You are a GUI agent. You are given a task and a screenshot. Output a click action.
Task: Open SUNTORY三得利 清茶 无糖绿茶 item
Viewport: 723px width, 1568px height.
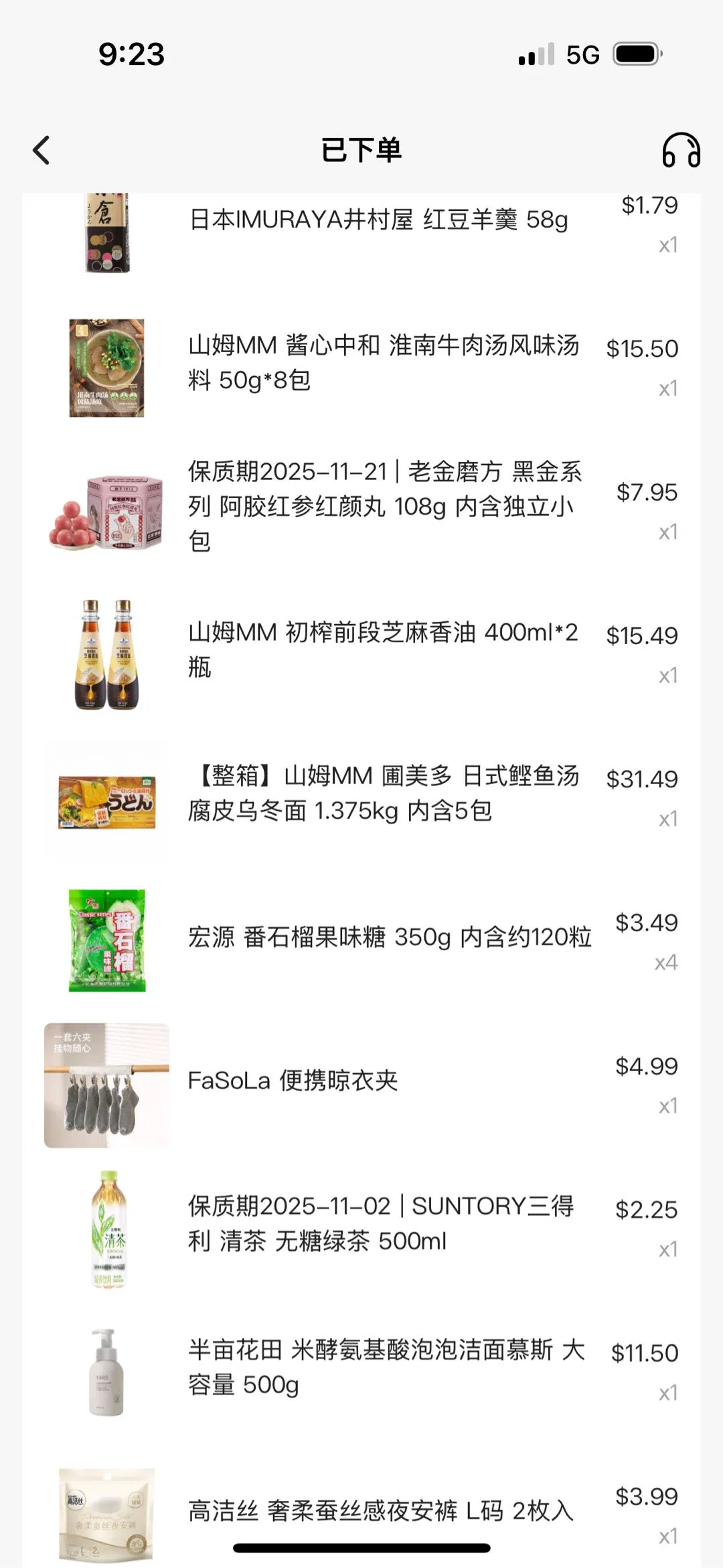pyautogui.click(x=380, y=1224)
